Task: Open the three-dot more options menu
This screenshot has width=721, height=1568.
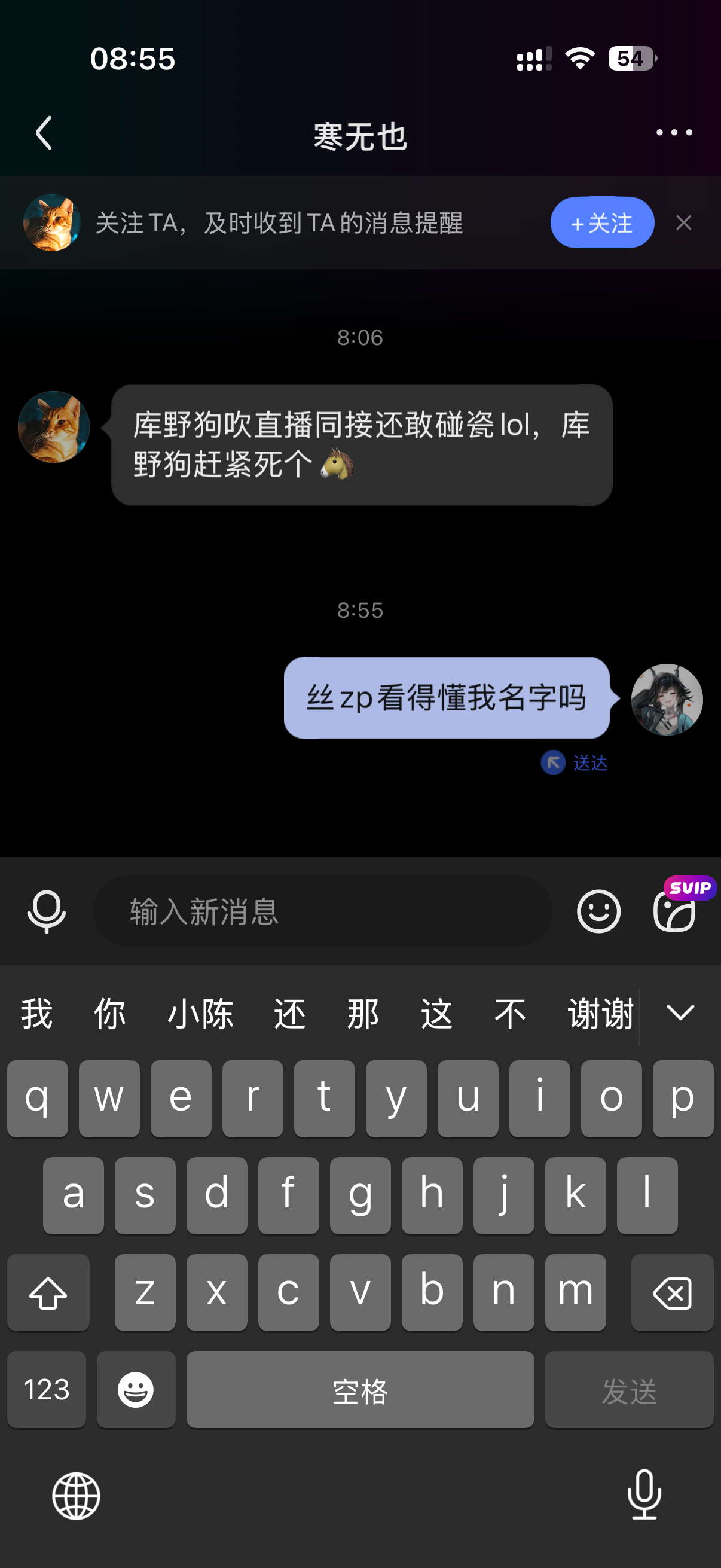Action: pyautogui.click(x=674, y=133)
